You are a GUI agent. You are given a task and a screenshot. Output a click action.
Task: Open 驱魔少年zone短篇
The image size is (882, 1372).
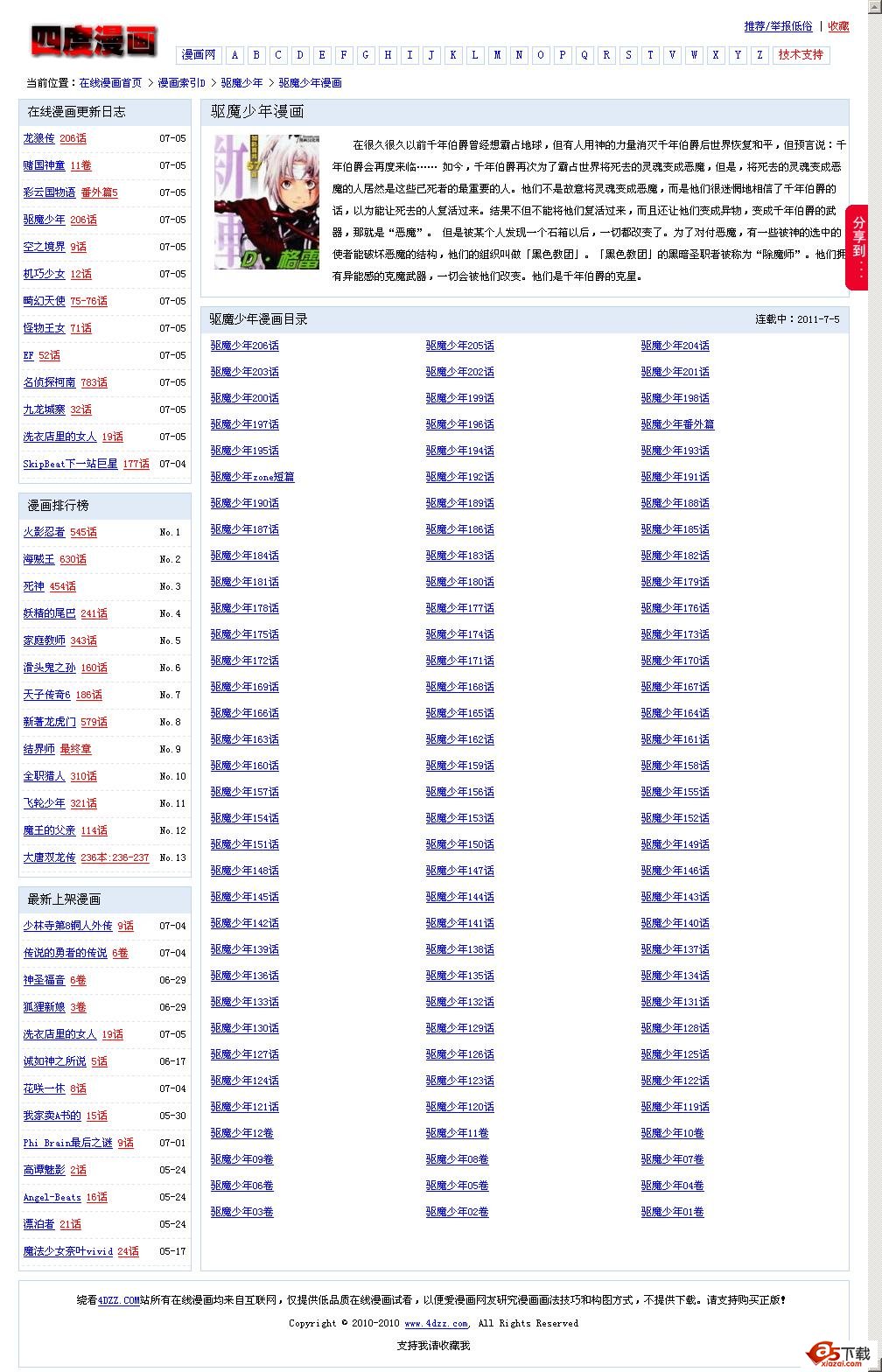click(252, 477)
